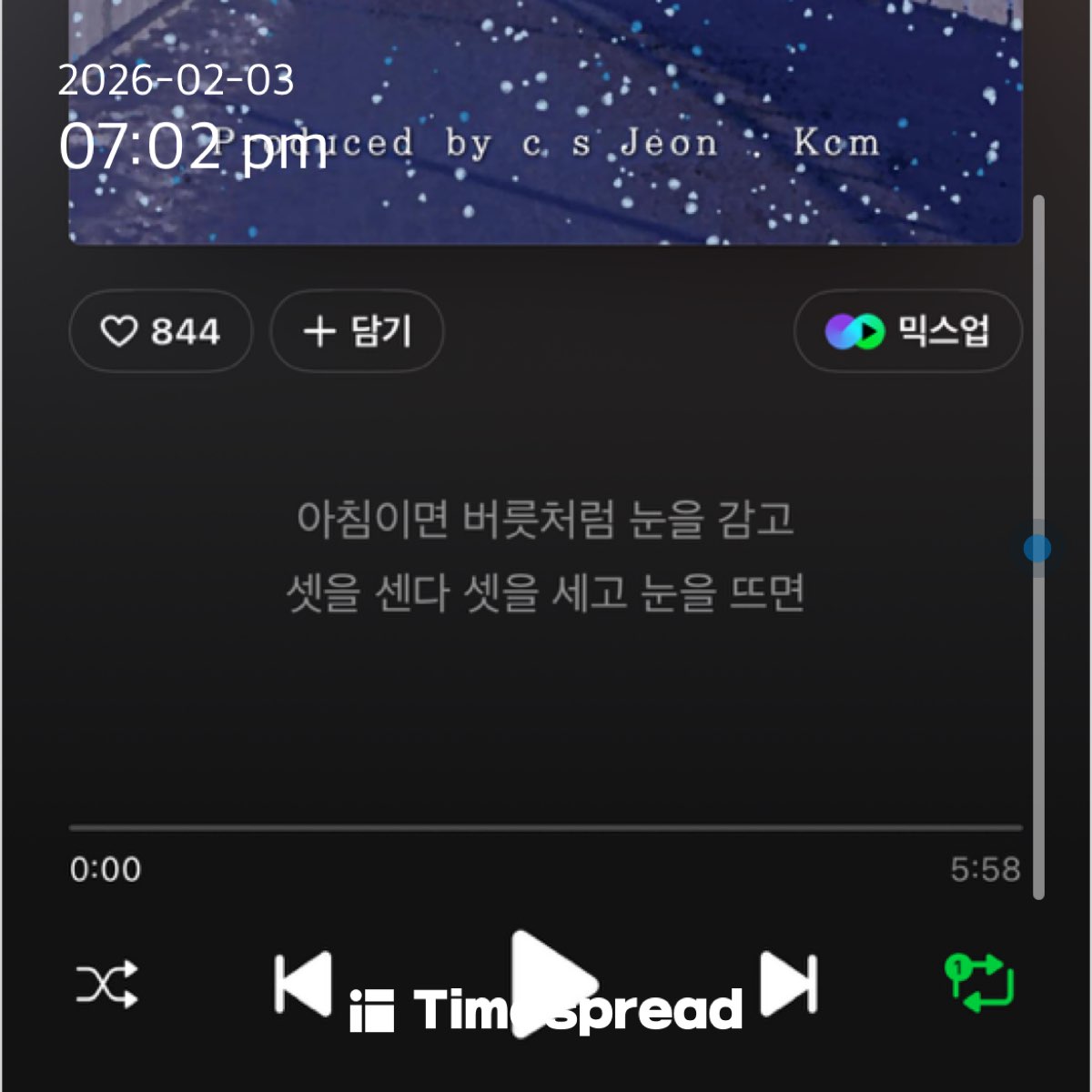Toggle shuffle playback

click(x=106, y=984)
